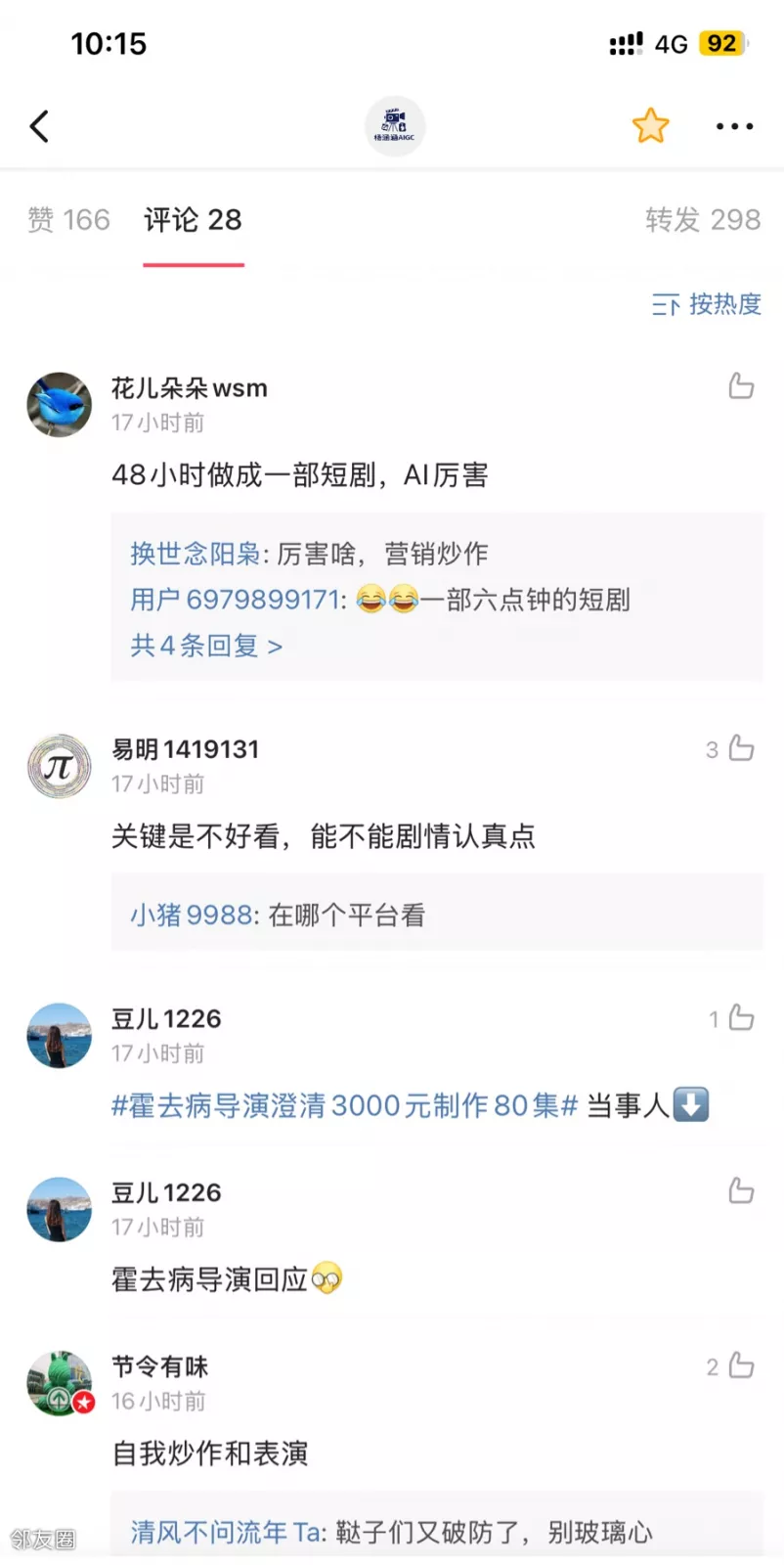Open 花儿朵朵wsm's blue bird avatar
This screenshot has width=784, height=1565.
[59, 404]
